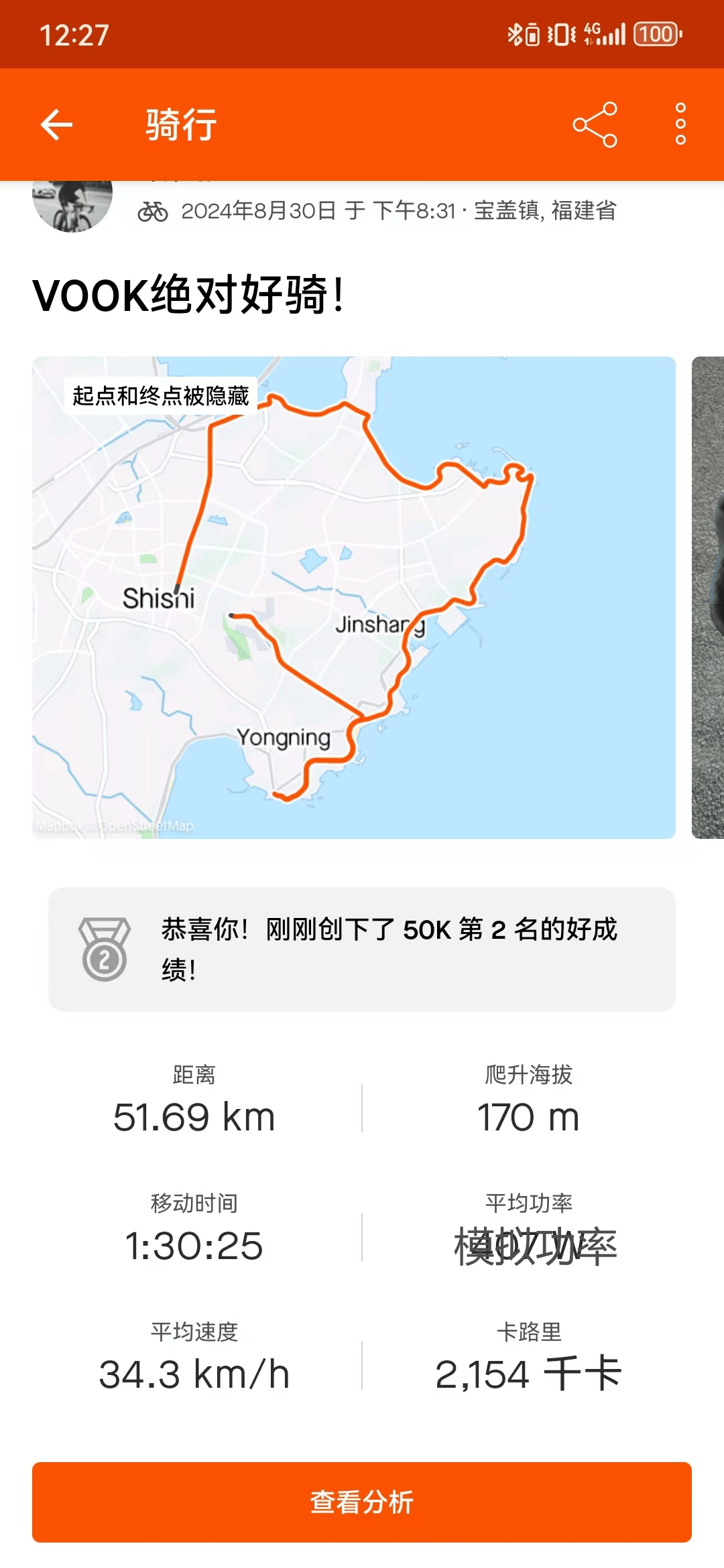Open the three-dot overflow menu
Image resolution: width=724 pixels, height=1568 pixels.
point(680,124)
